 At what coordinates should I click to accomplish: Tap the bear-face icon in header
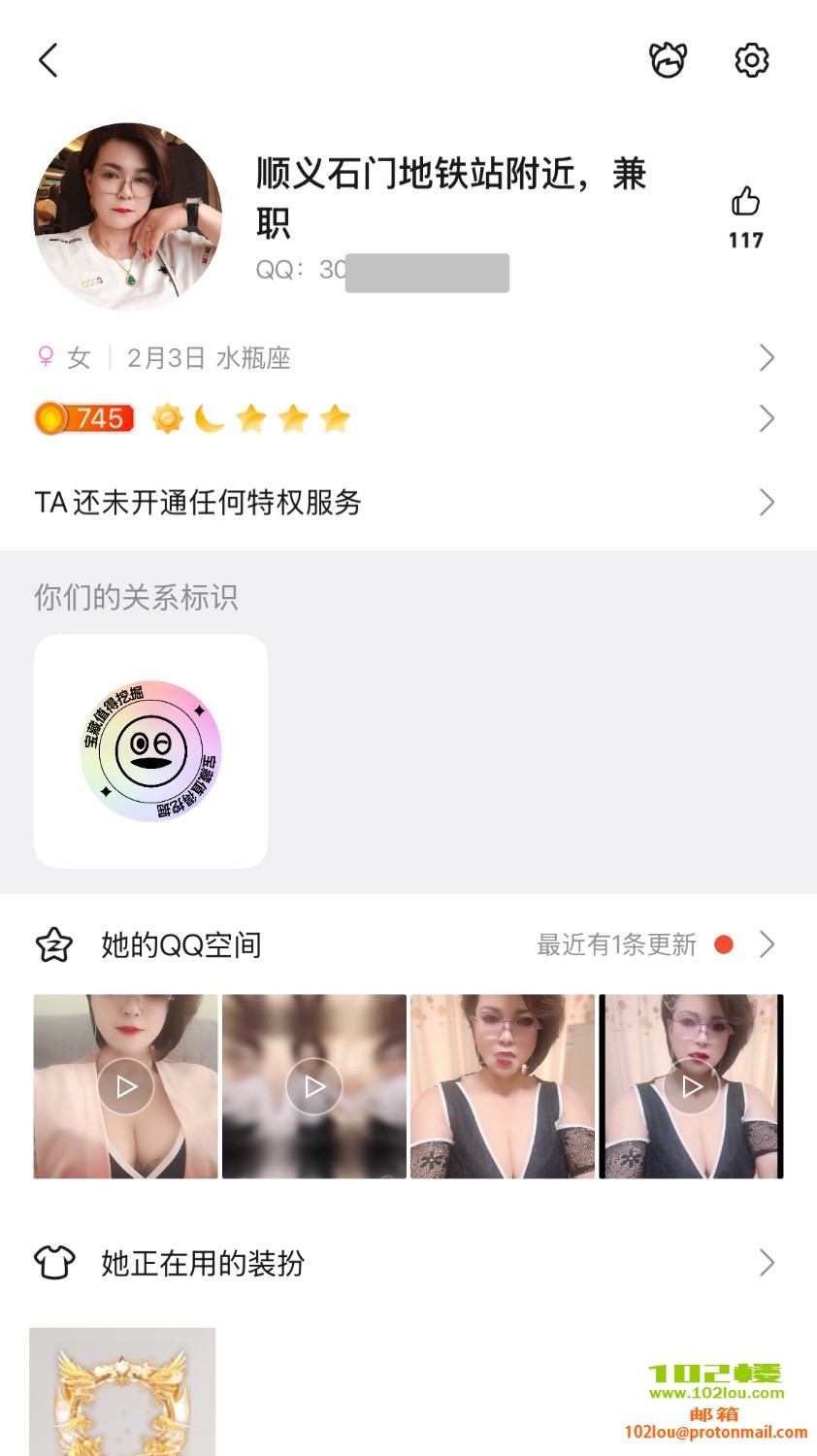click(668, 60)
